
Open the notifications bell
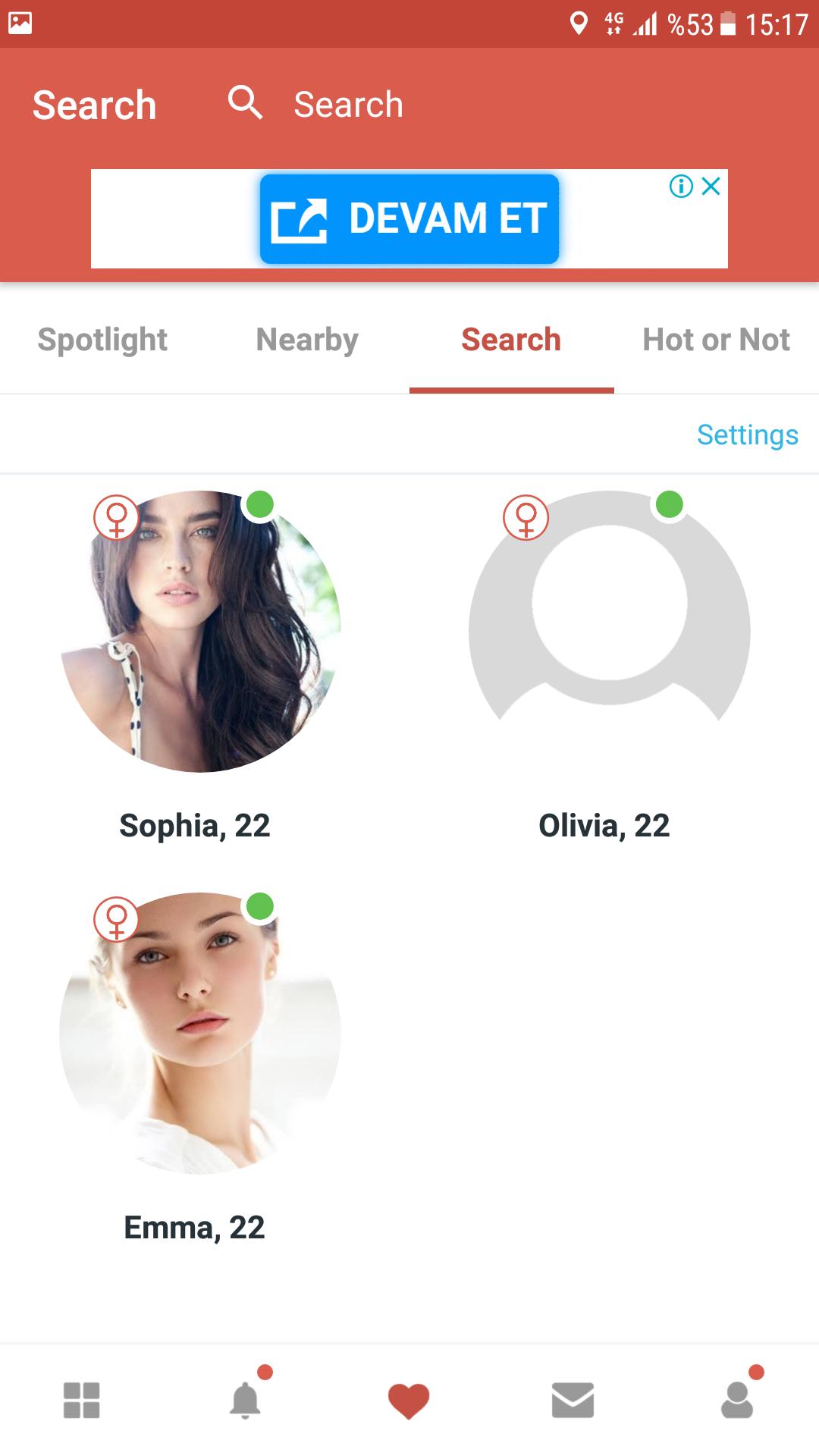point(245,1400)
